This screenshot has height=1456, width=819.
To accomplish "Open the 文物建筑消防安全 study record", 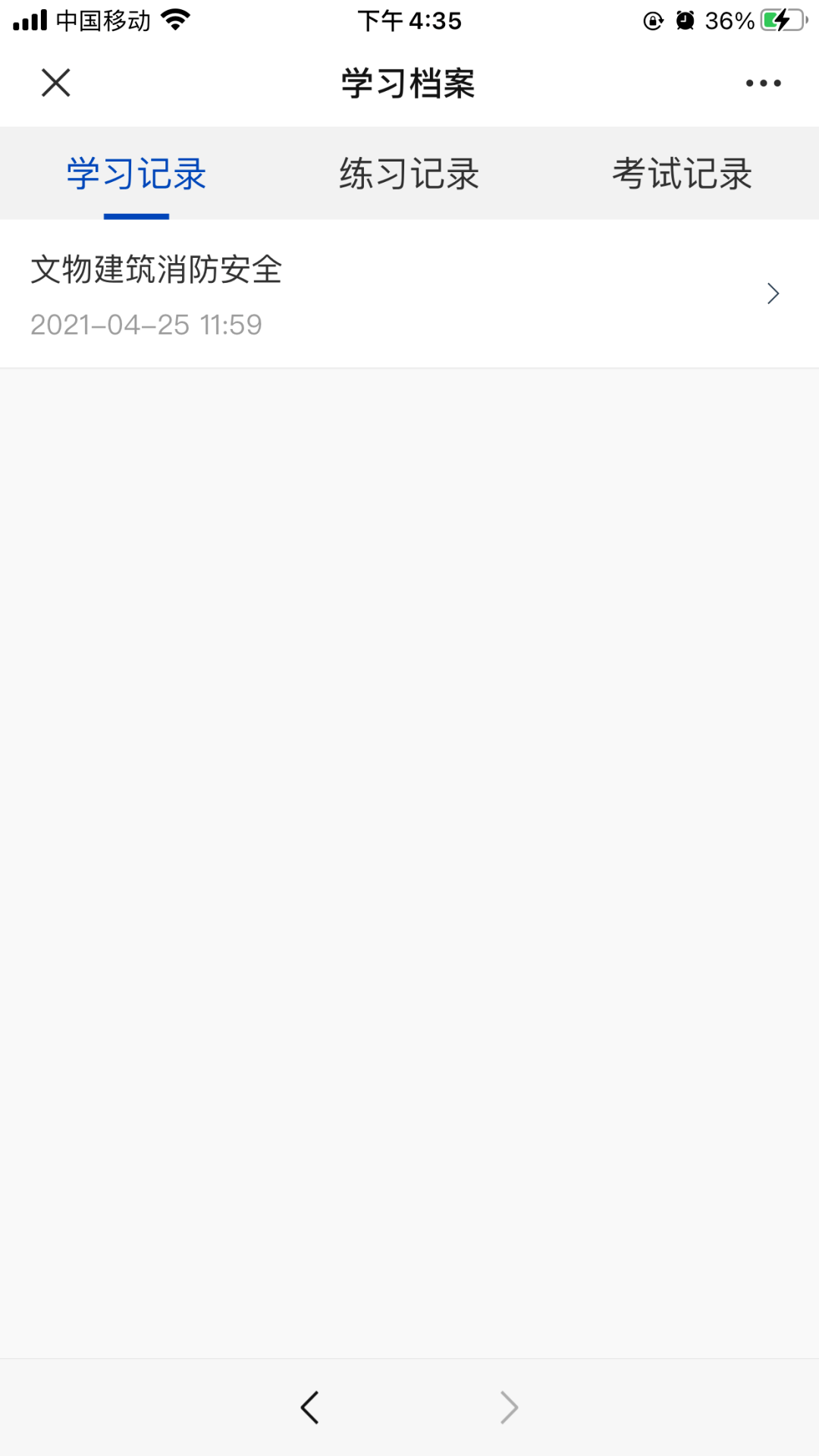I will (x=409, y=294).
